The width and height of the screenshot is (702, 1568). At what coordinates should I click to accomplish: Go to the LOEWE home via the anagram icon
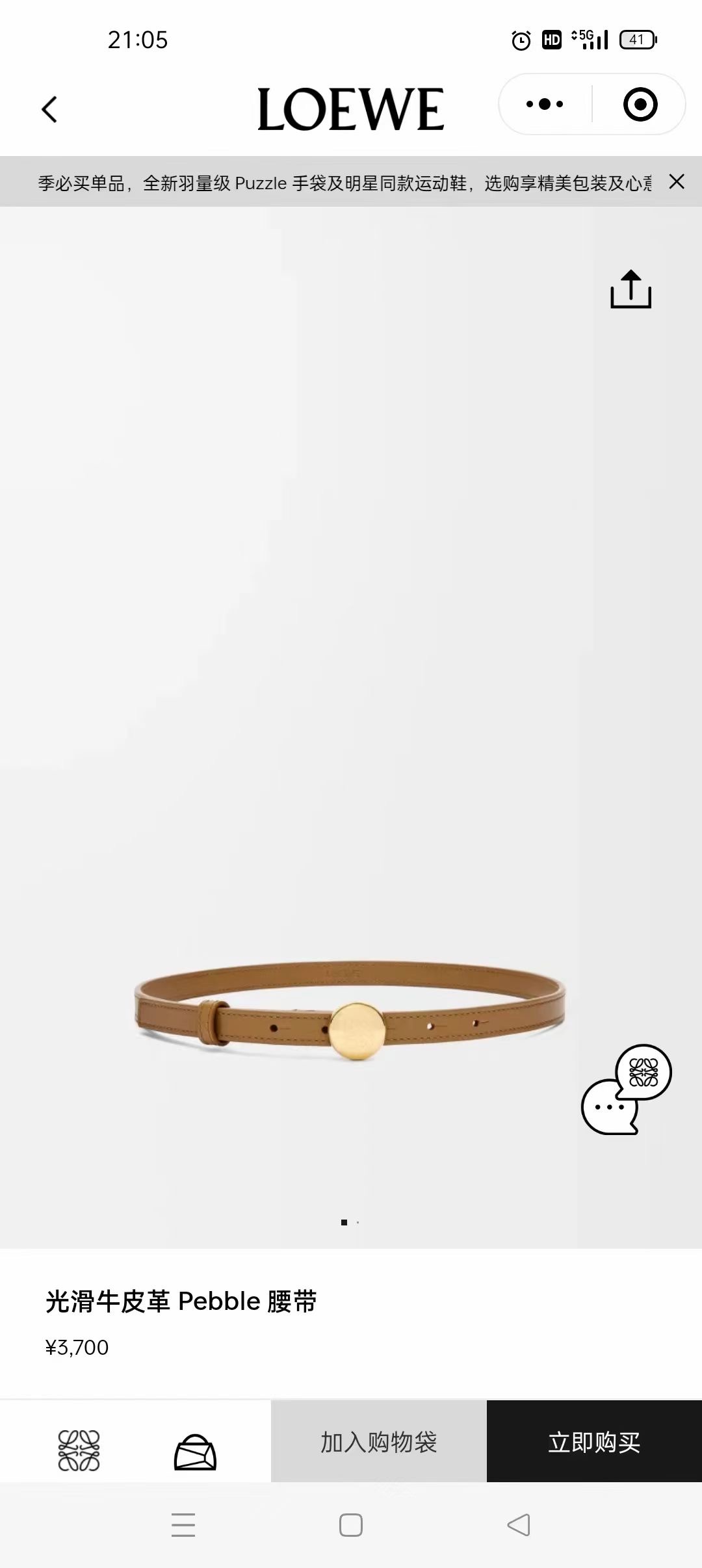(79, 1450)
